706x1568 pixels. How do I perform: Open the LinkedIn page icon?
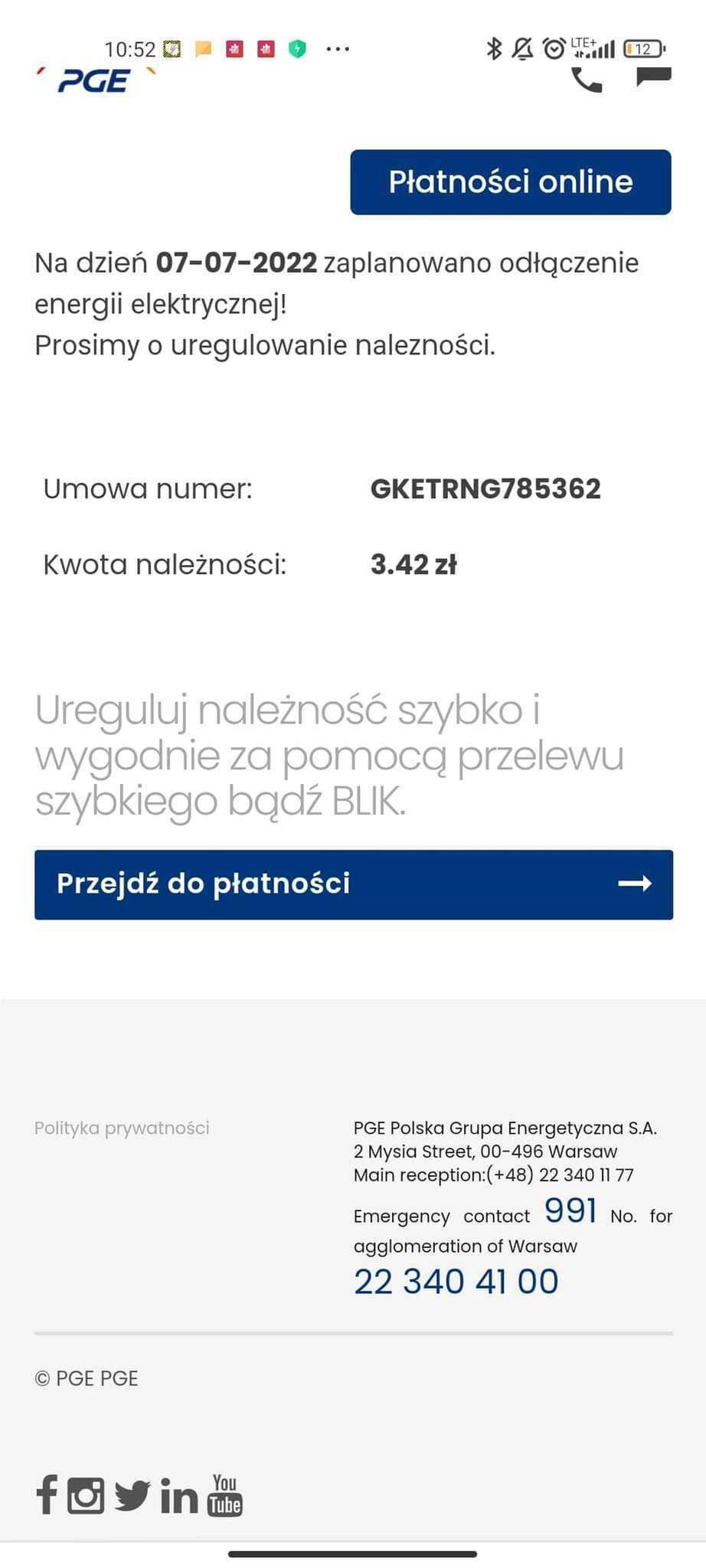coord(179,1495)
